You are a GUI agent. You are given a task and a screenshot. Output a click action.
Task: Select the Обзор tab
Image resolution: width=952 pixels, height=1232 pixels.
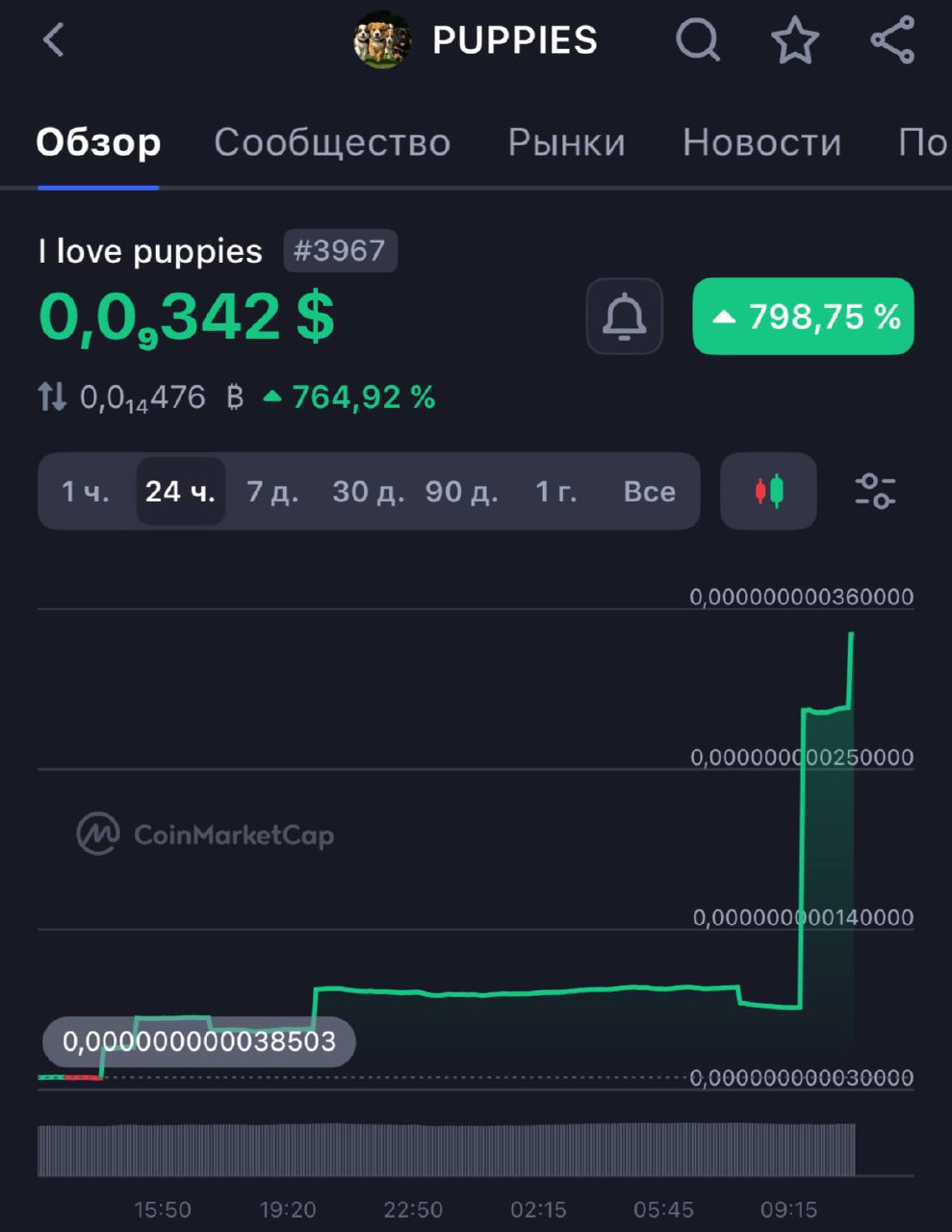point(98,142)
